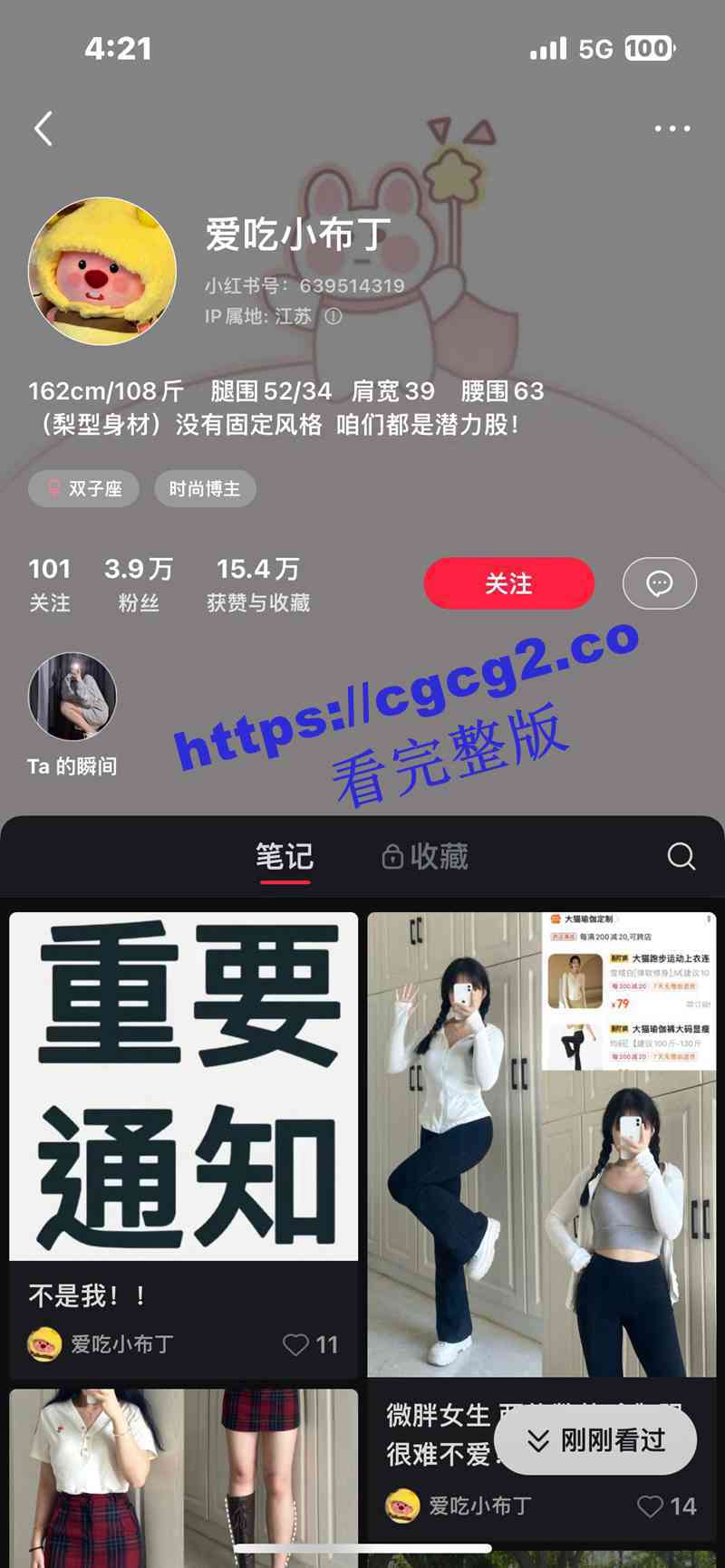This screenshot has width=725, height=1568.
Task: Open the 101 关注 following list
Action: pos(50,584)
